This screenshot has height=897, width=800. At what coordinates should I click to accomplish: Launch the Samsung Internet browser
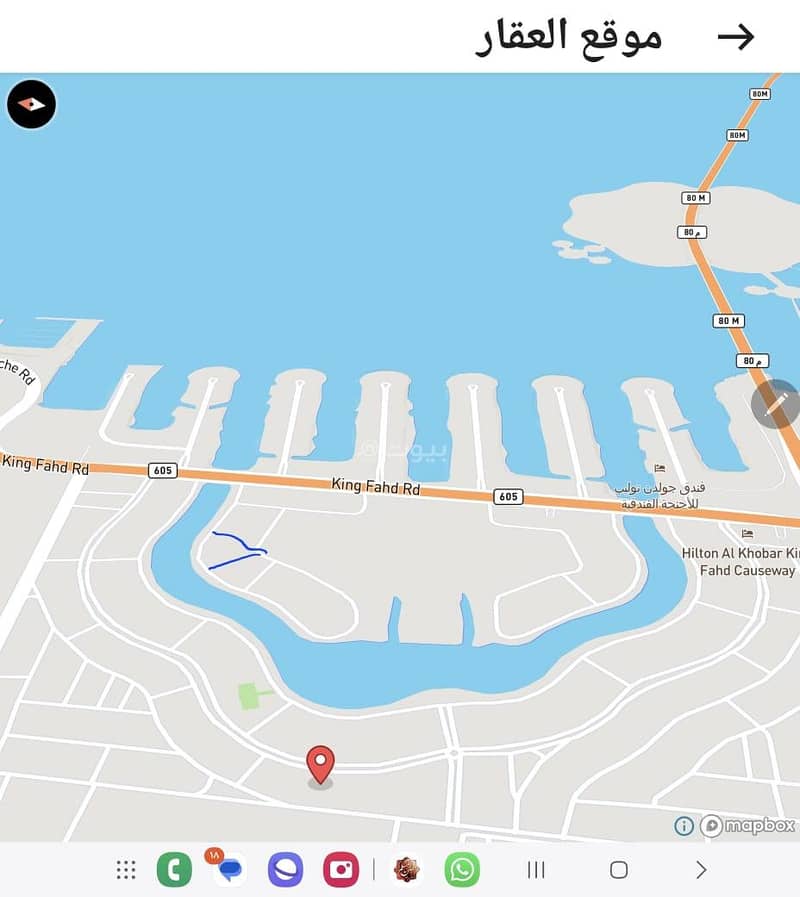click(286, 870)
